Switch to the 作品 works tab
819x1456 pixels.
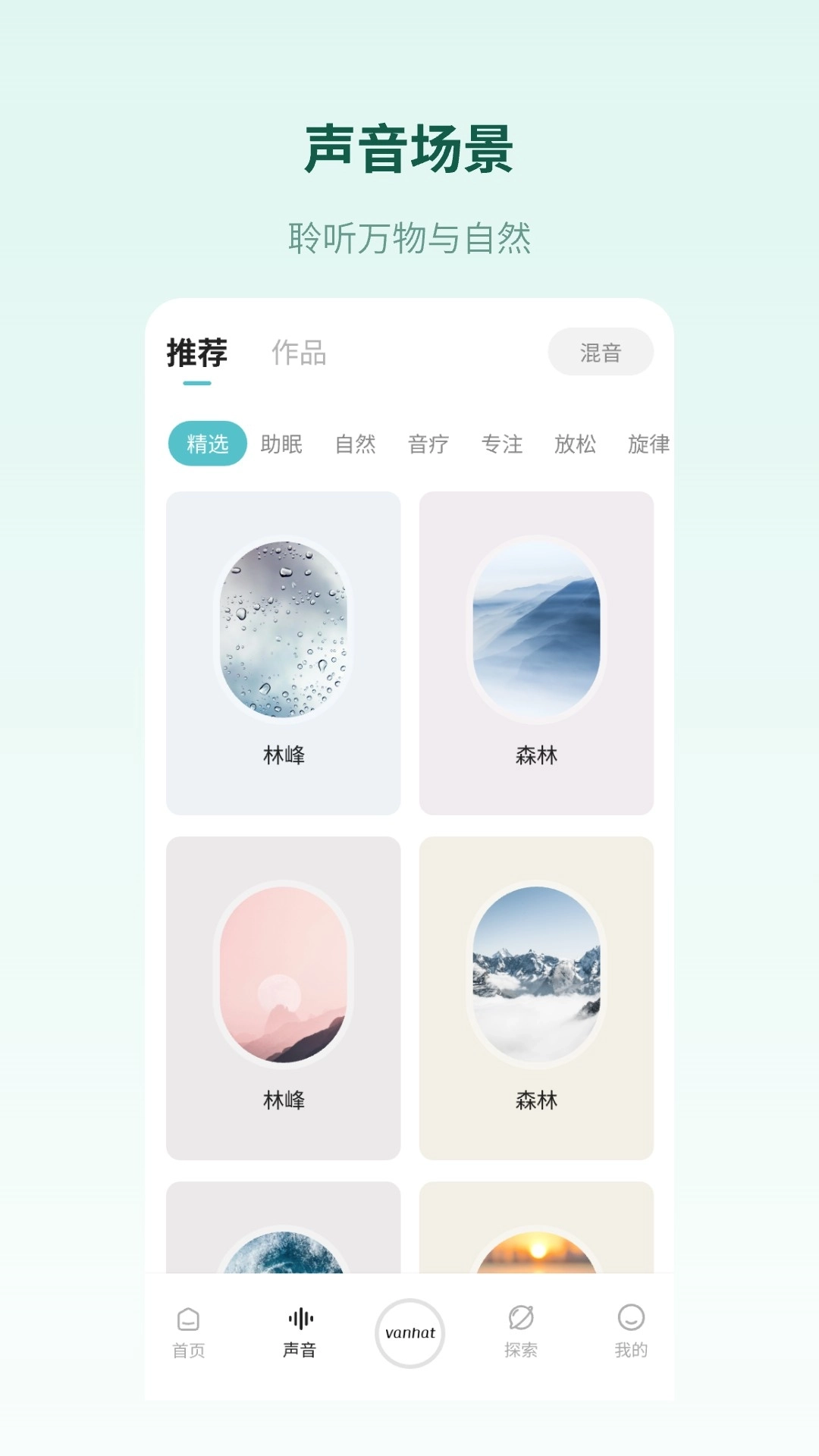click(x=300, y=352)
